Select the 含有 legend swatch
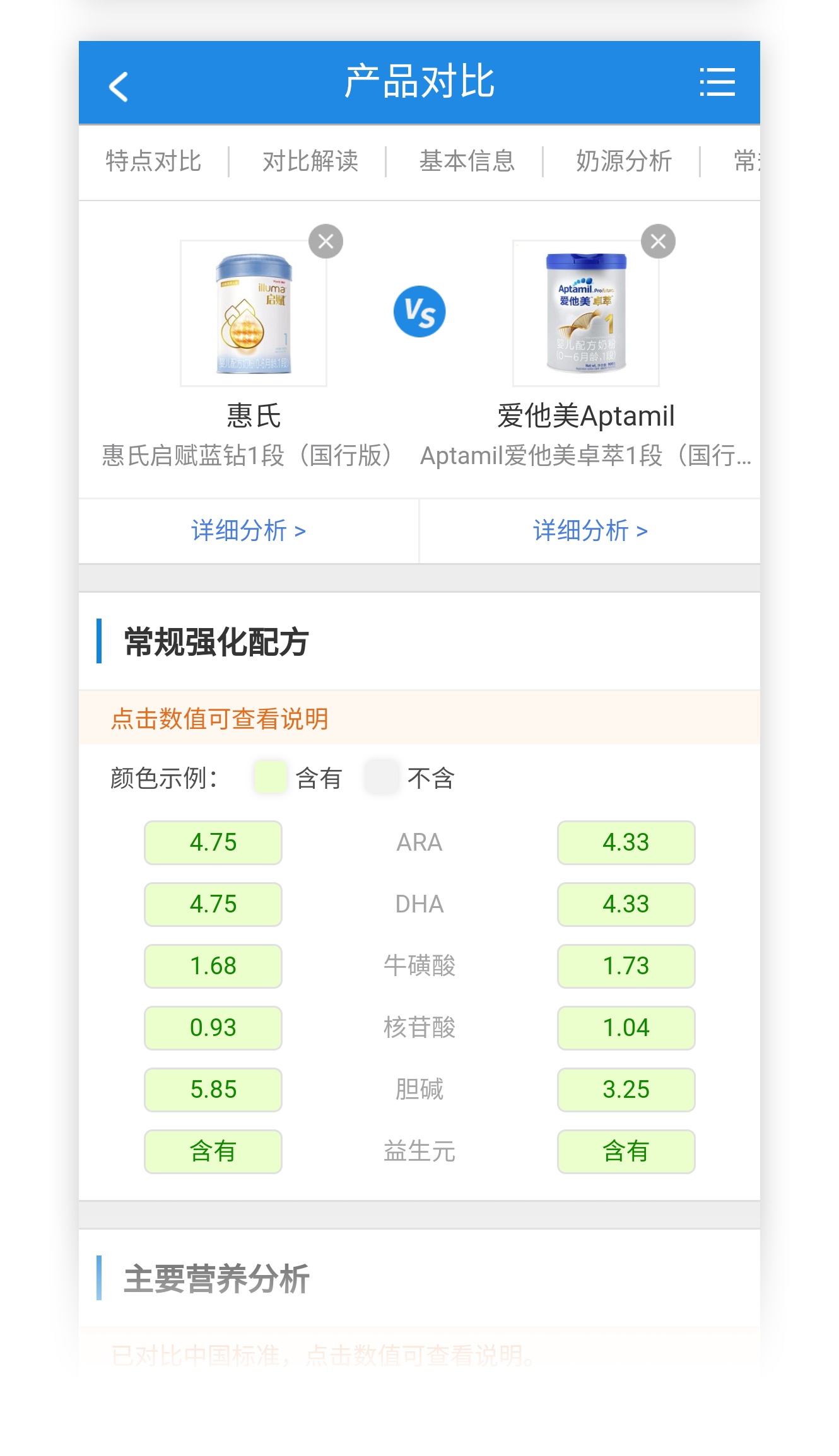The width and height of the screenshot is (839, 1456). pyautogui.click(x=270, y=778)
